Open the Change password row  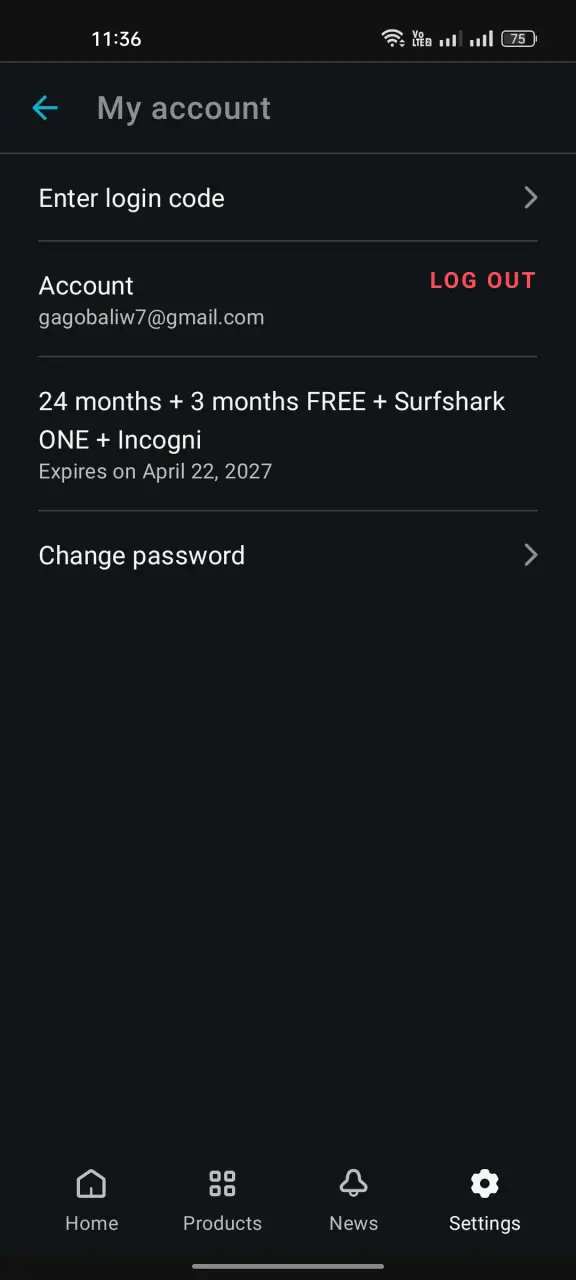point(288,555)
